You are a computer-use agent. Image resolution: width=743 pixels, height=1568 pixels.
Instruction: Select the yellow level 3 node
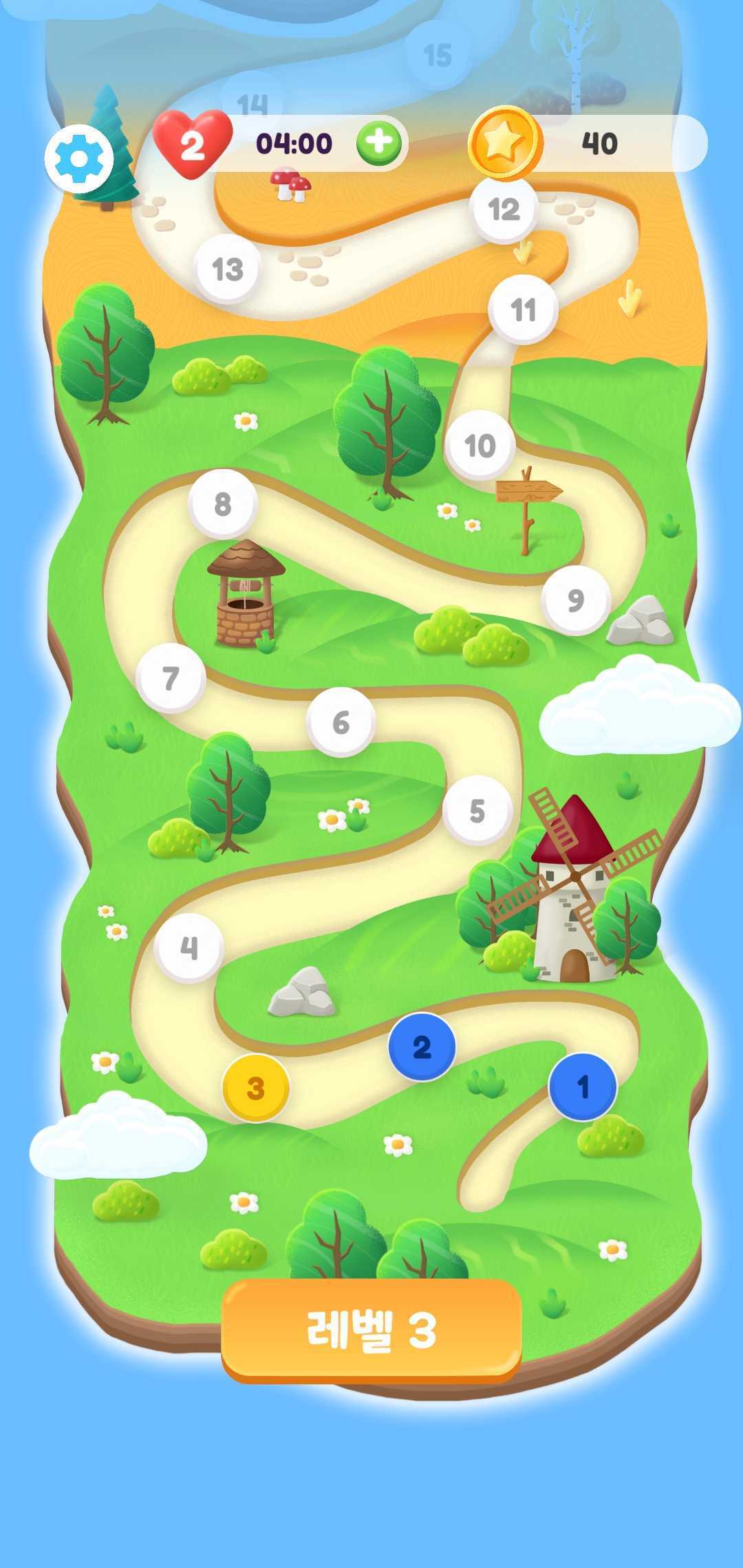tap(256, 1087)
